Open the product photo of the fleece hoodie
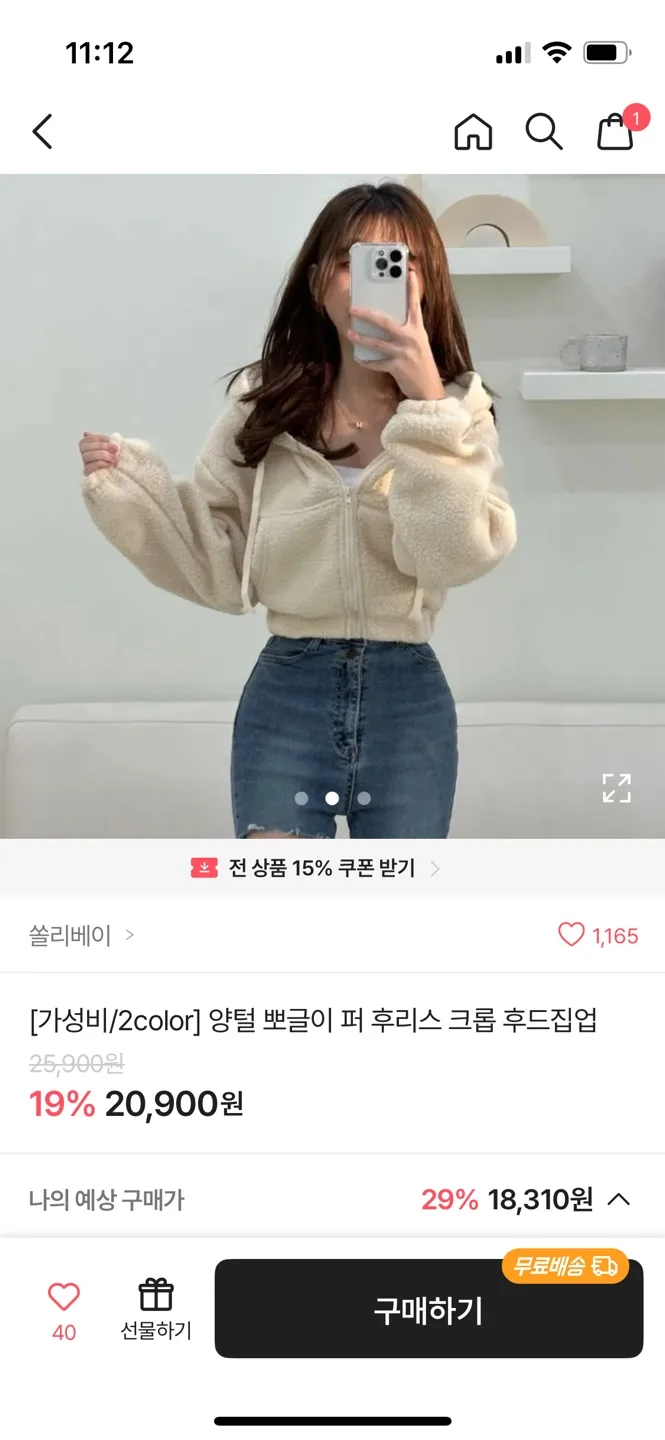665x1440 pixels. point(332,500)
